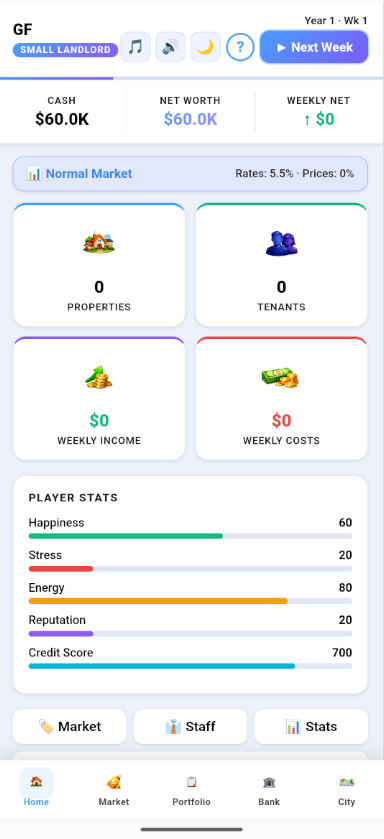This screenshot has height=839, width=384.
Task: View the Weekly Costs card
Action: [x=281, y=398]
